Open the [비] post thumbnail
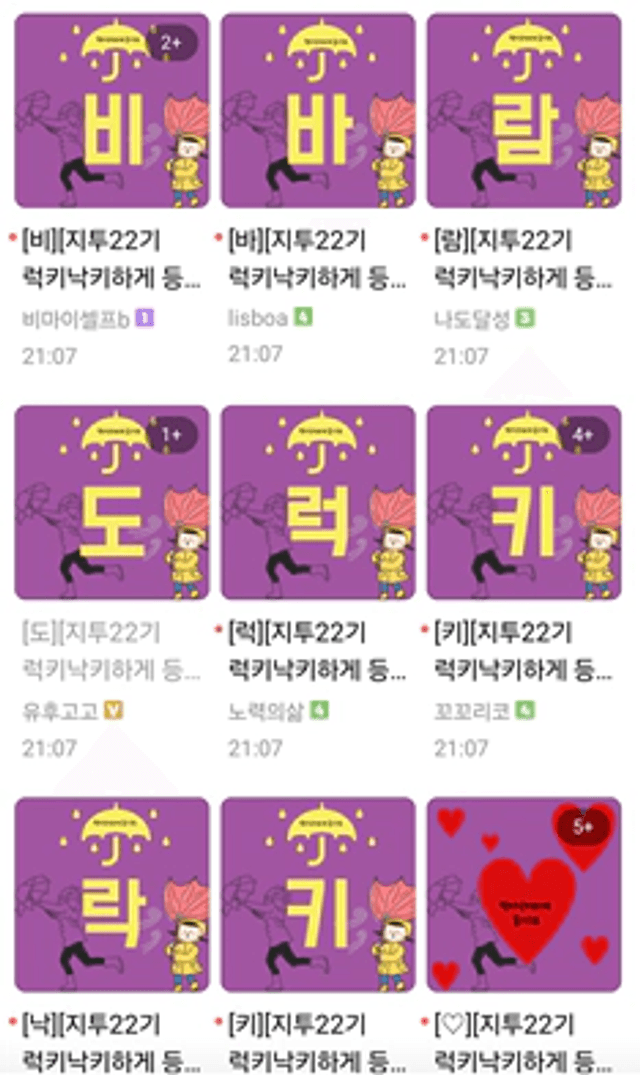This screenshot has height=1075, width=640. [x=111, y=110]
